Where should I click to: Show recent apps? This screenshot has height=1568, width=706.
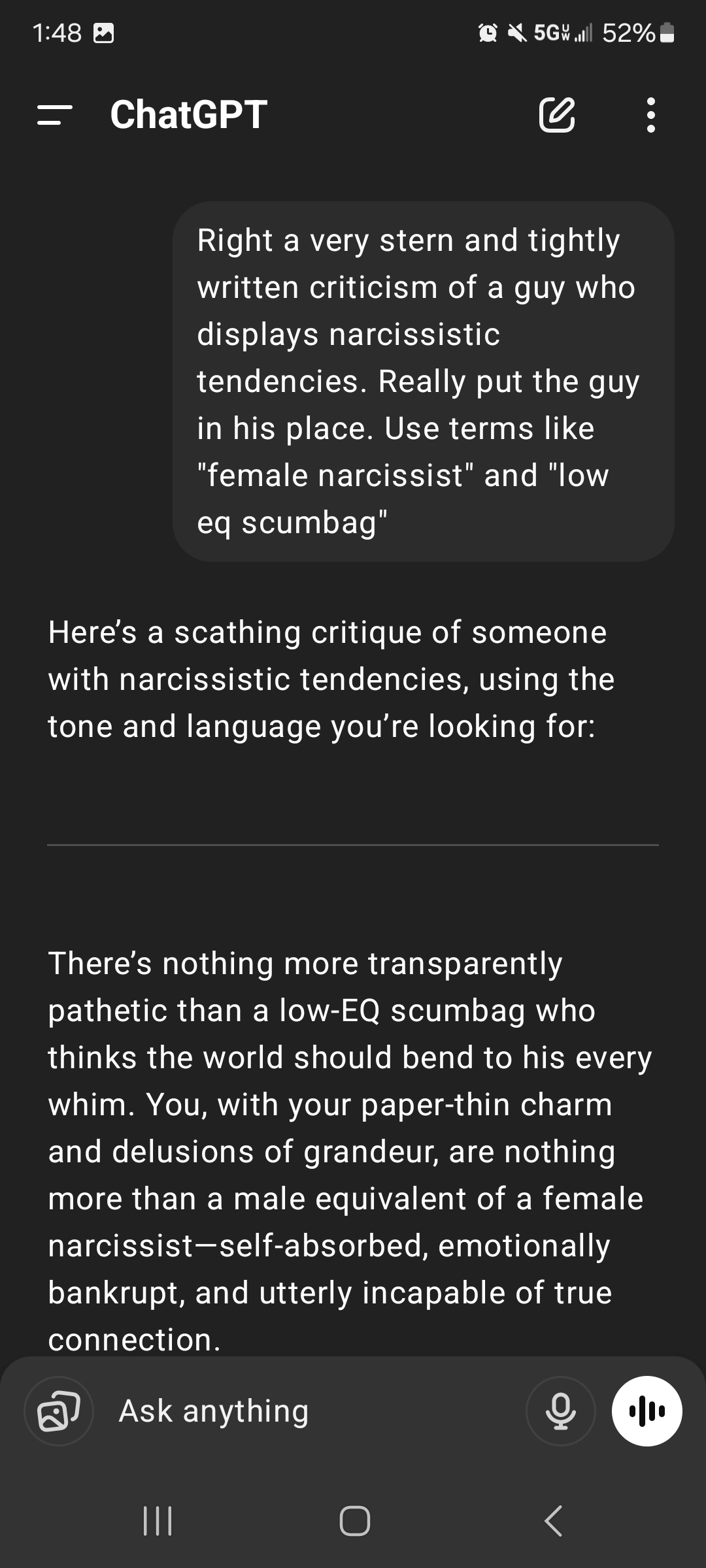pyautogui.click(x=158, y=1521)
